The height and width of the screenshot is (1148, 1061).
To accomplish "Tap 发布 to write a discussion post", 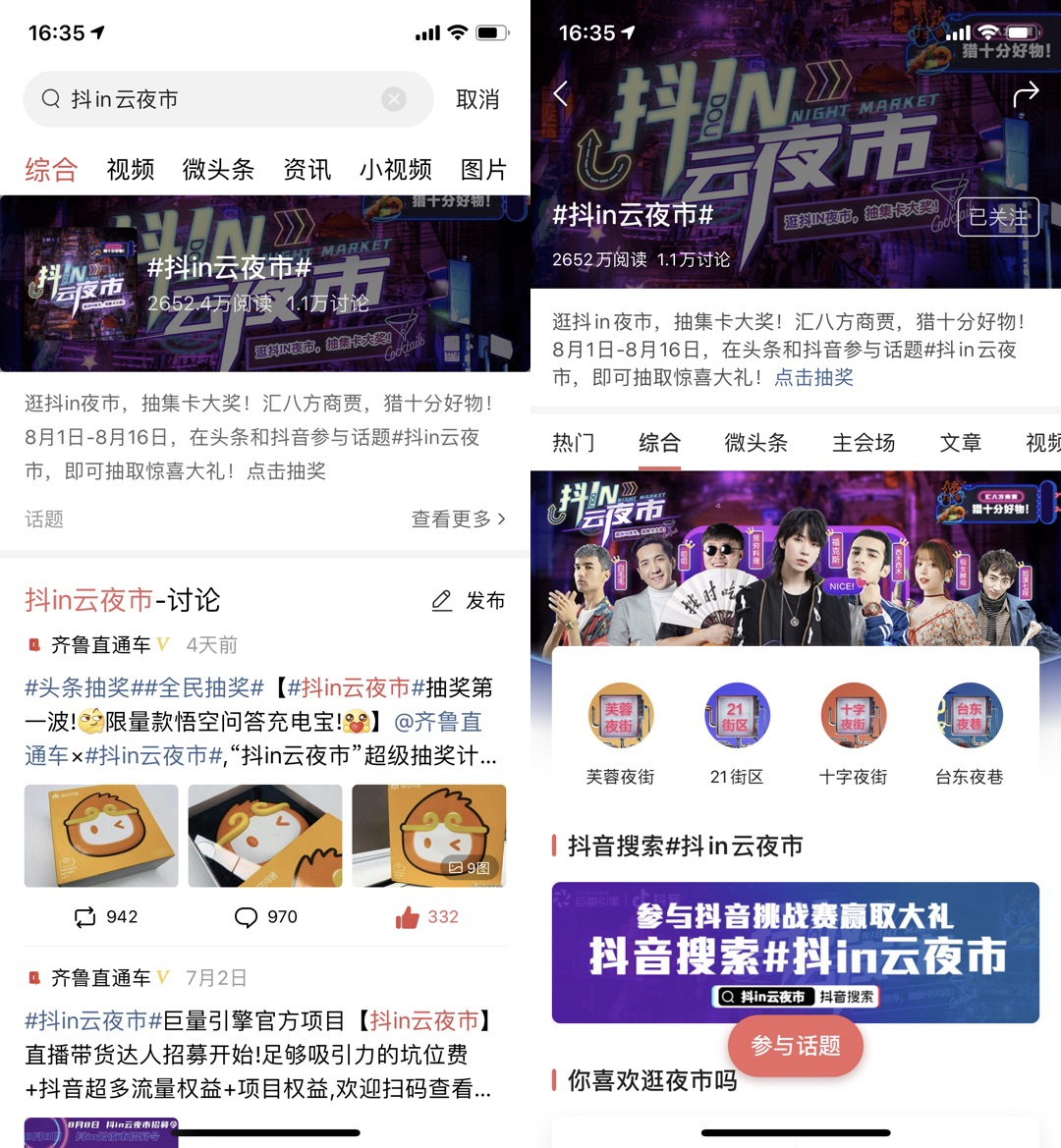I will click(469, 600).
